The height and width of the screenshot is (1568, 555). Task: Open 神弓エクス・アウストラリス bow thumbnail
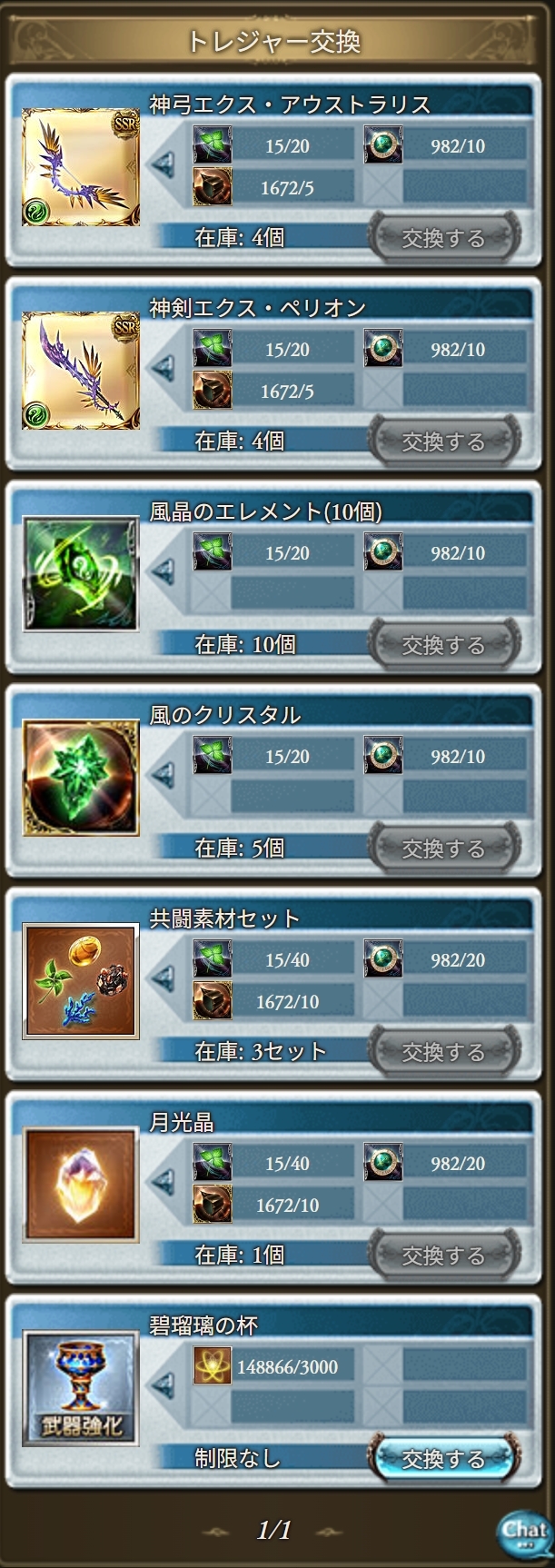[x=81, y=167]
